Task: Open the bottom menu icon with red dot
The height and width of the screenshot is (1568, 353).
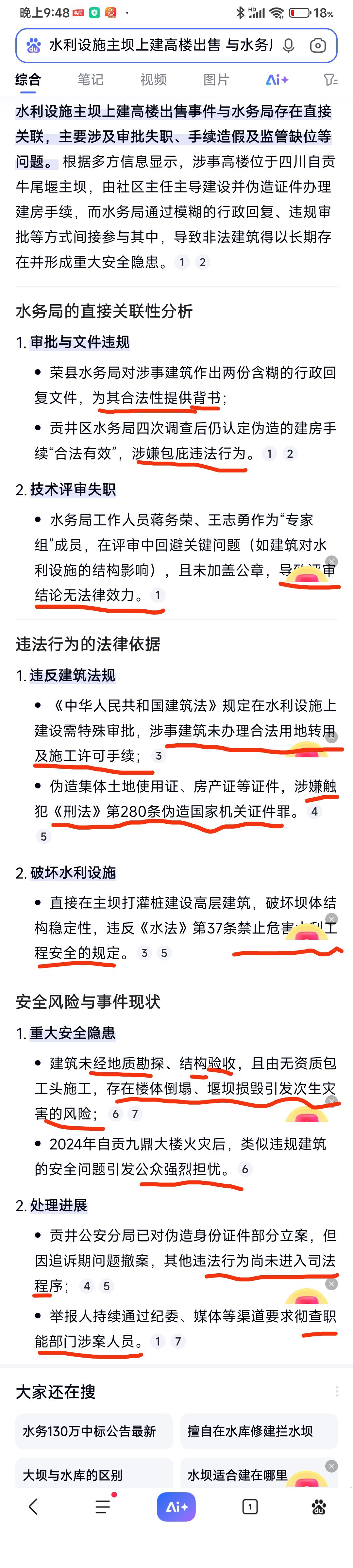Action: coord(103,1507)
